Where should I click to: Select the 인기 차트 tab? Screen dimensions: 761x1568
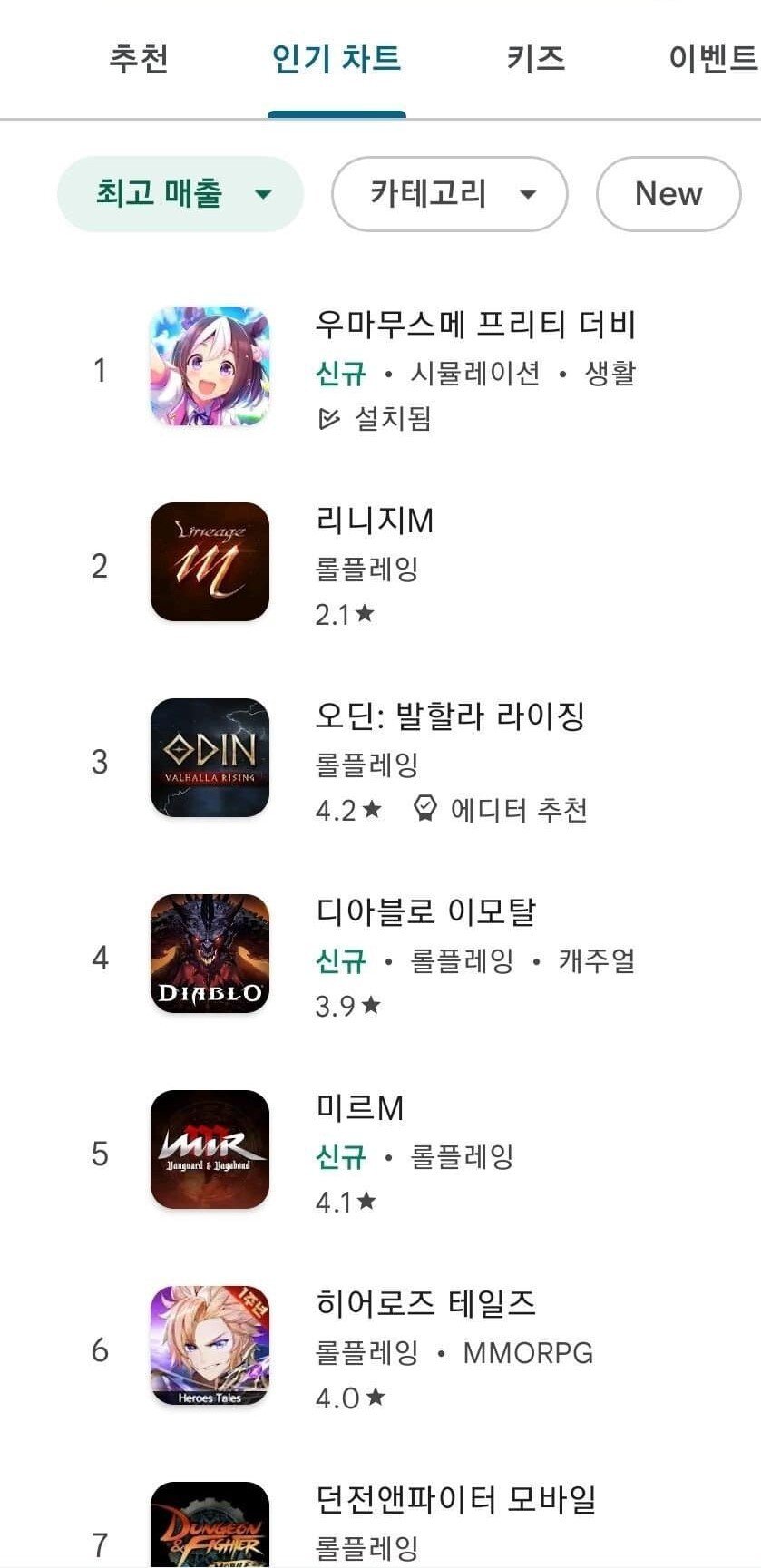pyautogui.click(x=337, y=59)
